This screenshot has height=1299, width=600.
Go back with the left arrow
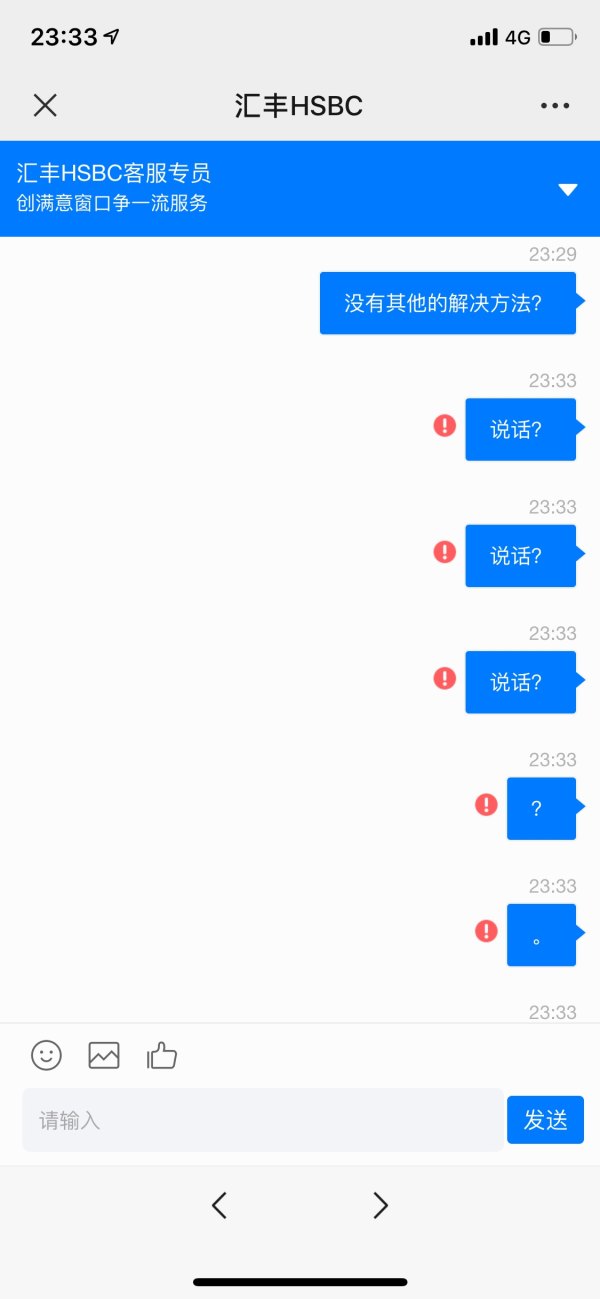[220, 1205]
